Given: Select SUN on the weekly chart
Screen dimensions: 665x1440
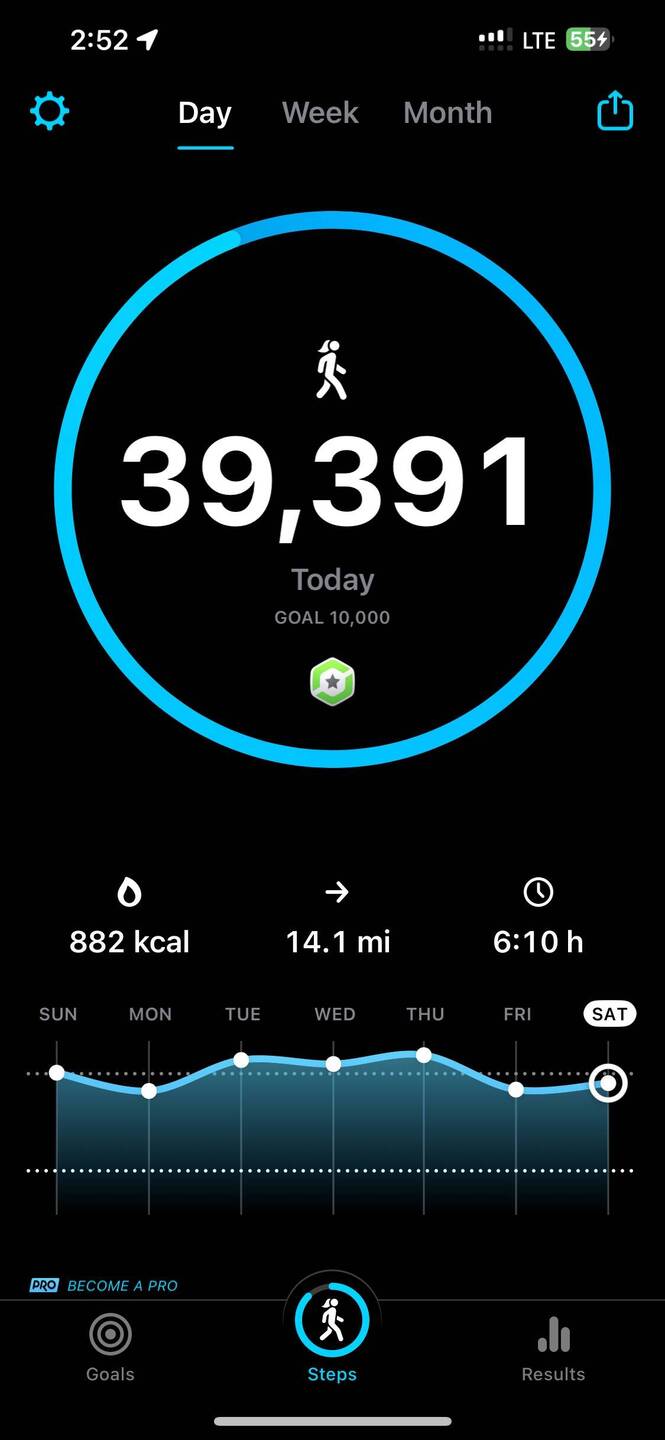Looking at the screenshot, I should tap(58, 1014).
